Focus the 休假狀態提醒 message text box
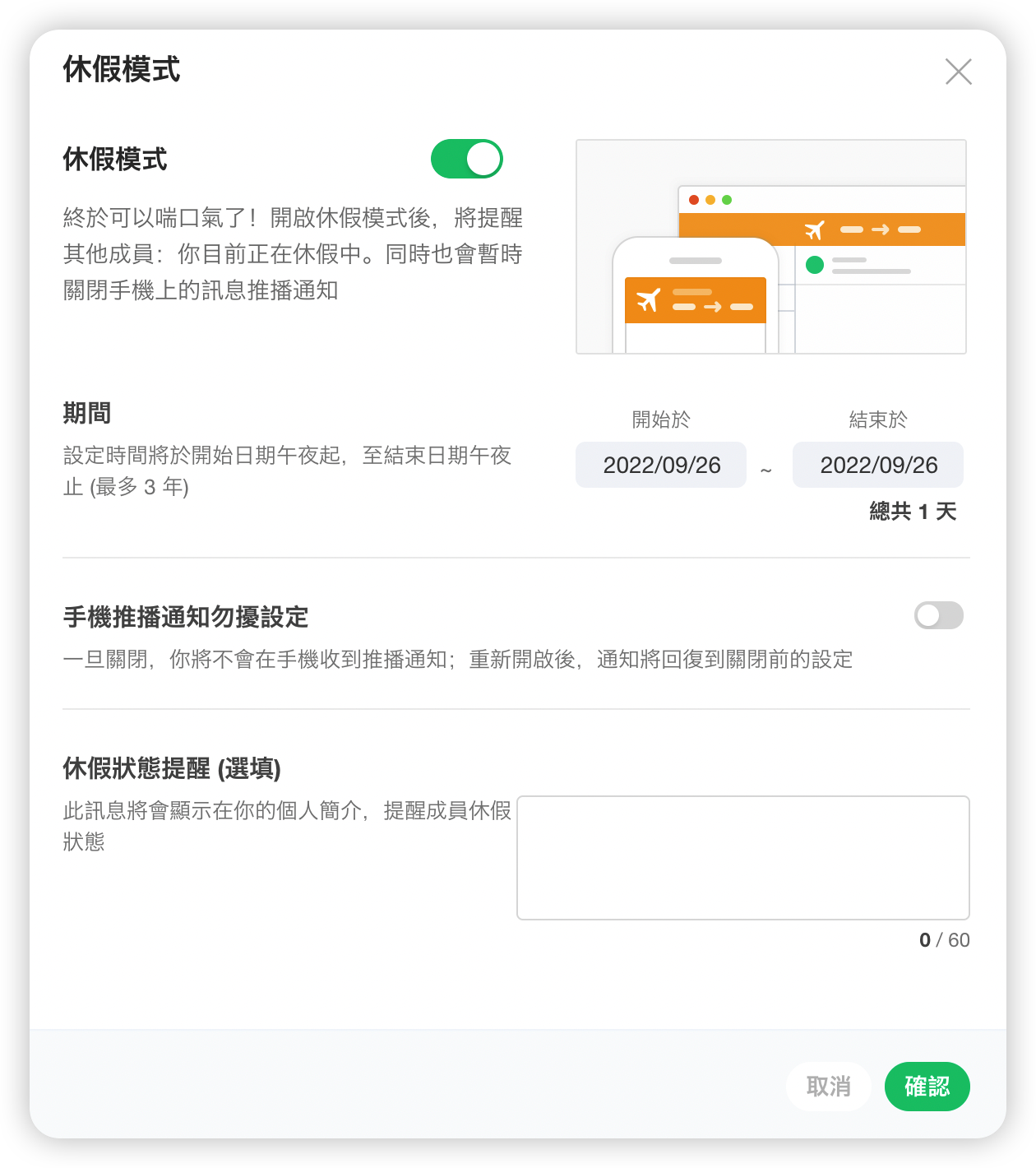1036x1168 pixels. tap(742, 857)
